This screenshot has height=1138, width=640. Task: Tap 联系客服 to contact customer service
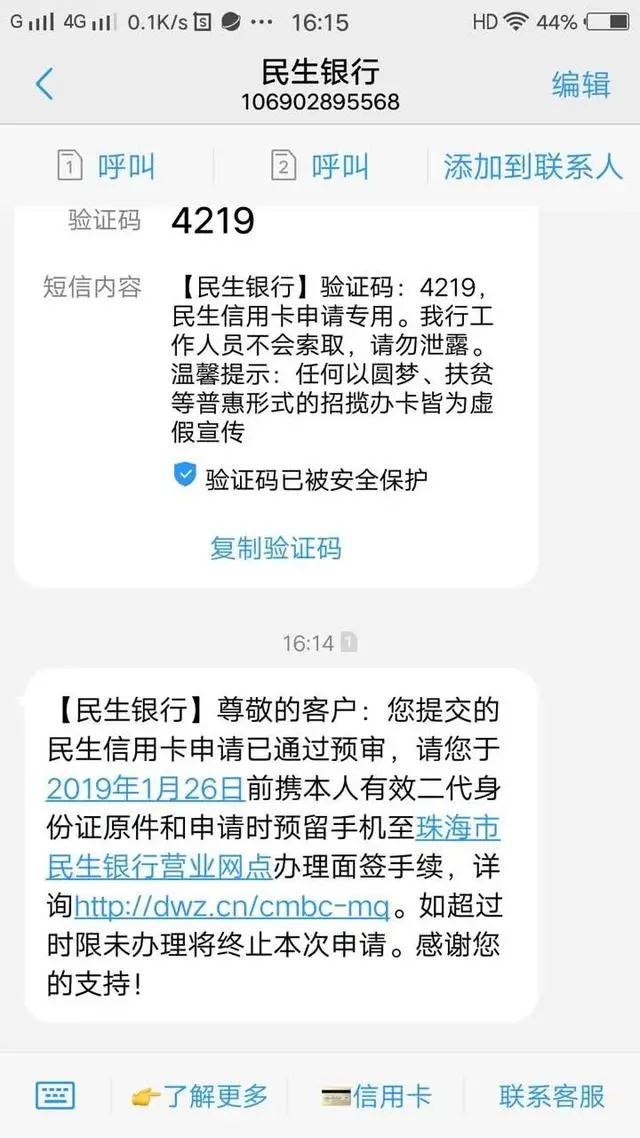pos(552,1096)
